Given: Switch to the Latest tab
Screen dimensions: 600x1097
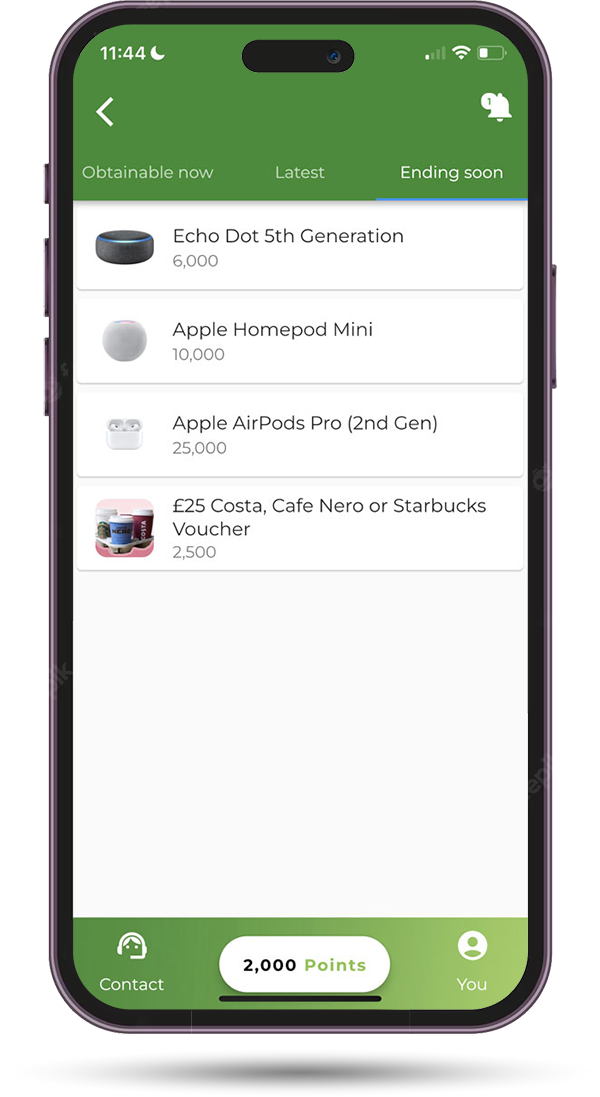Looking at the screenshot, I should click(300, 172).
